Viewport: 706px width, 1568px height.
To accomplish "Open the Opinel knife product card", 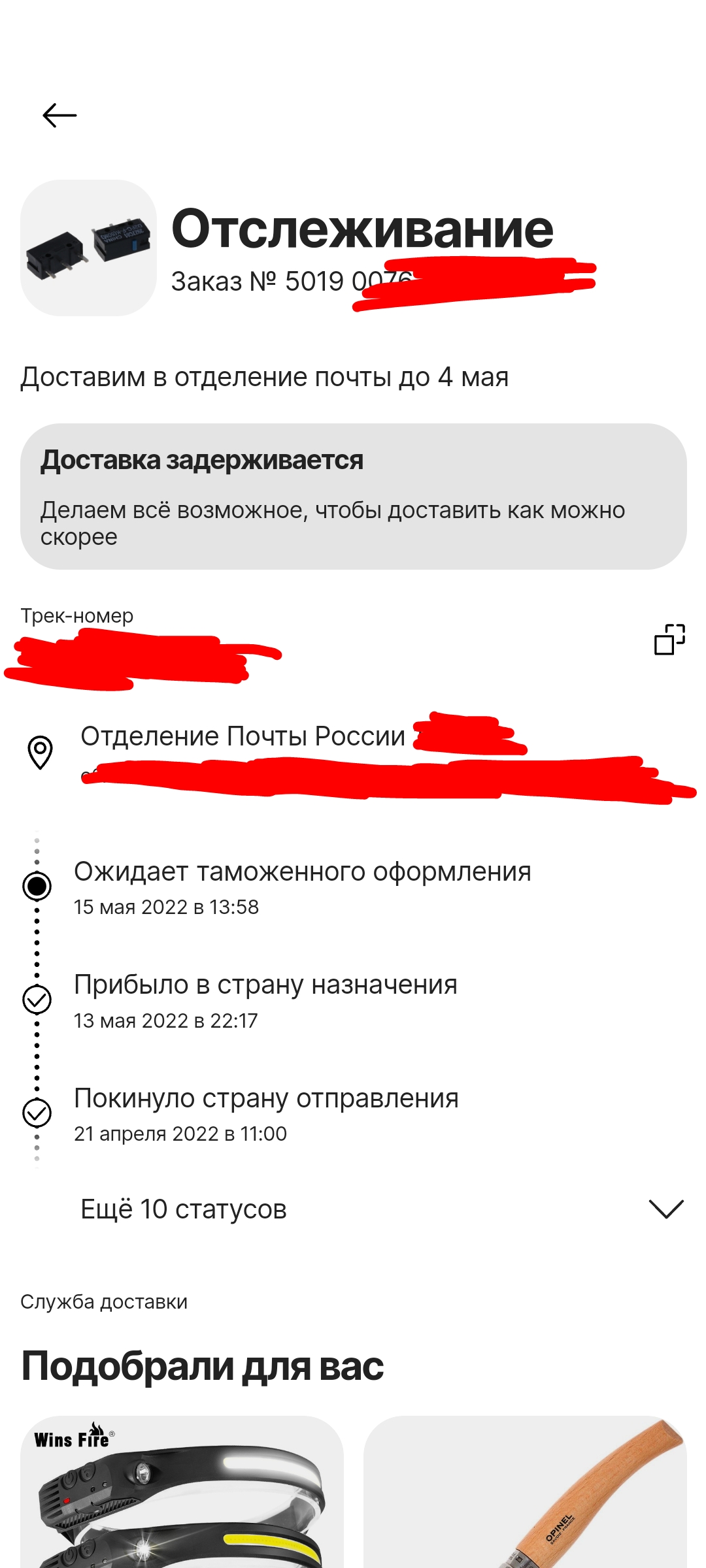I will click(525, 1492).
